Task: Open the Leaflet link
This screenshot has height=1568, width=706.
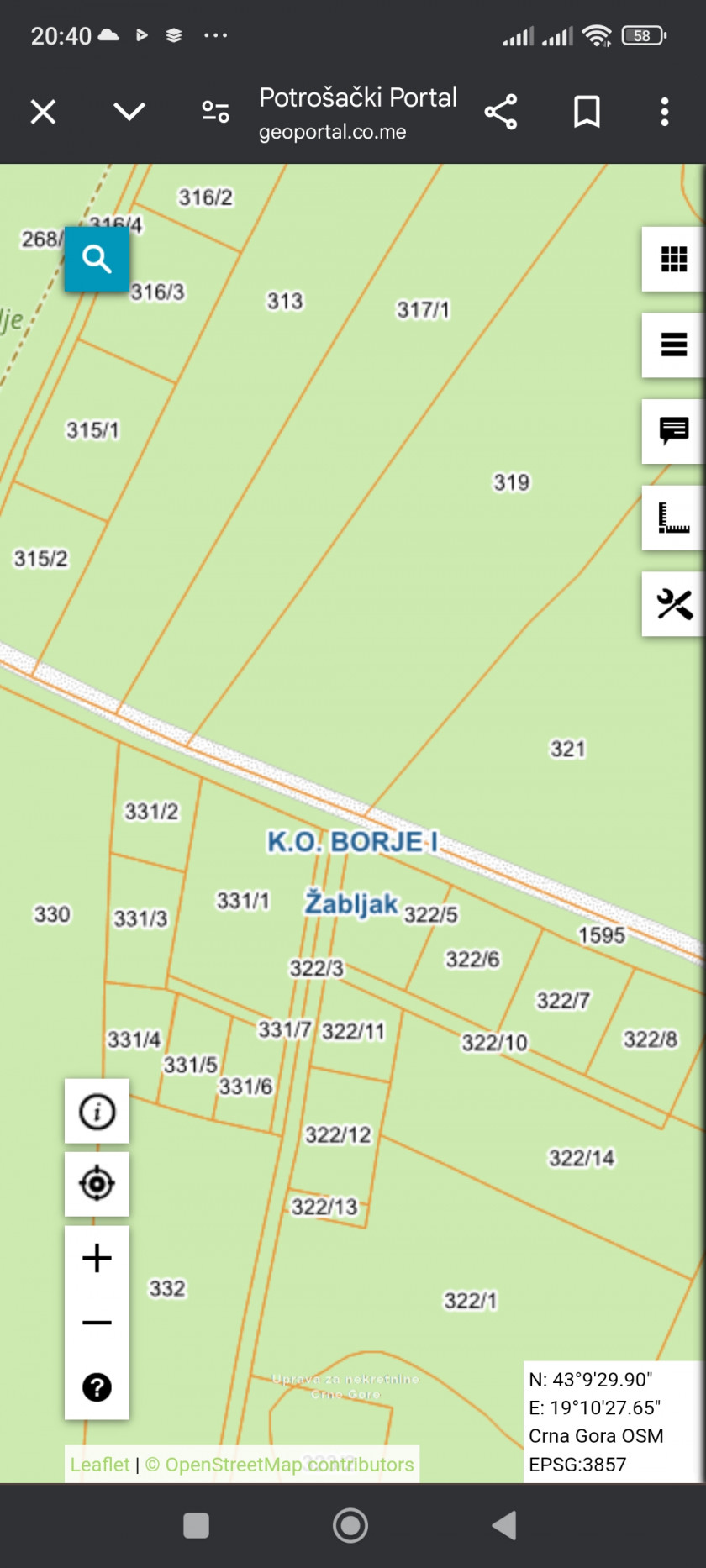Action: click(100, 1465)
